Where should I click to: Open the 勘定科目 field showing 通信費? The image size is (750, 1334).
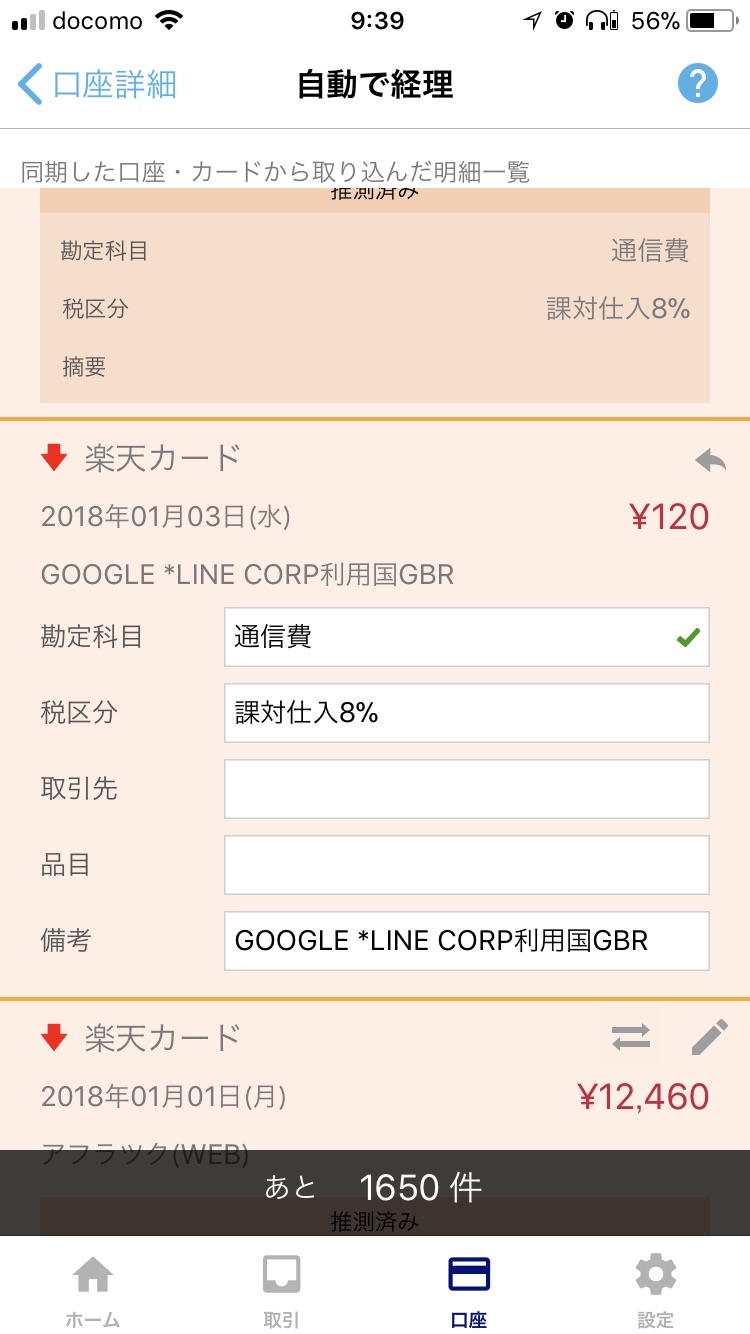467,637
